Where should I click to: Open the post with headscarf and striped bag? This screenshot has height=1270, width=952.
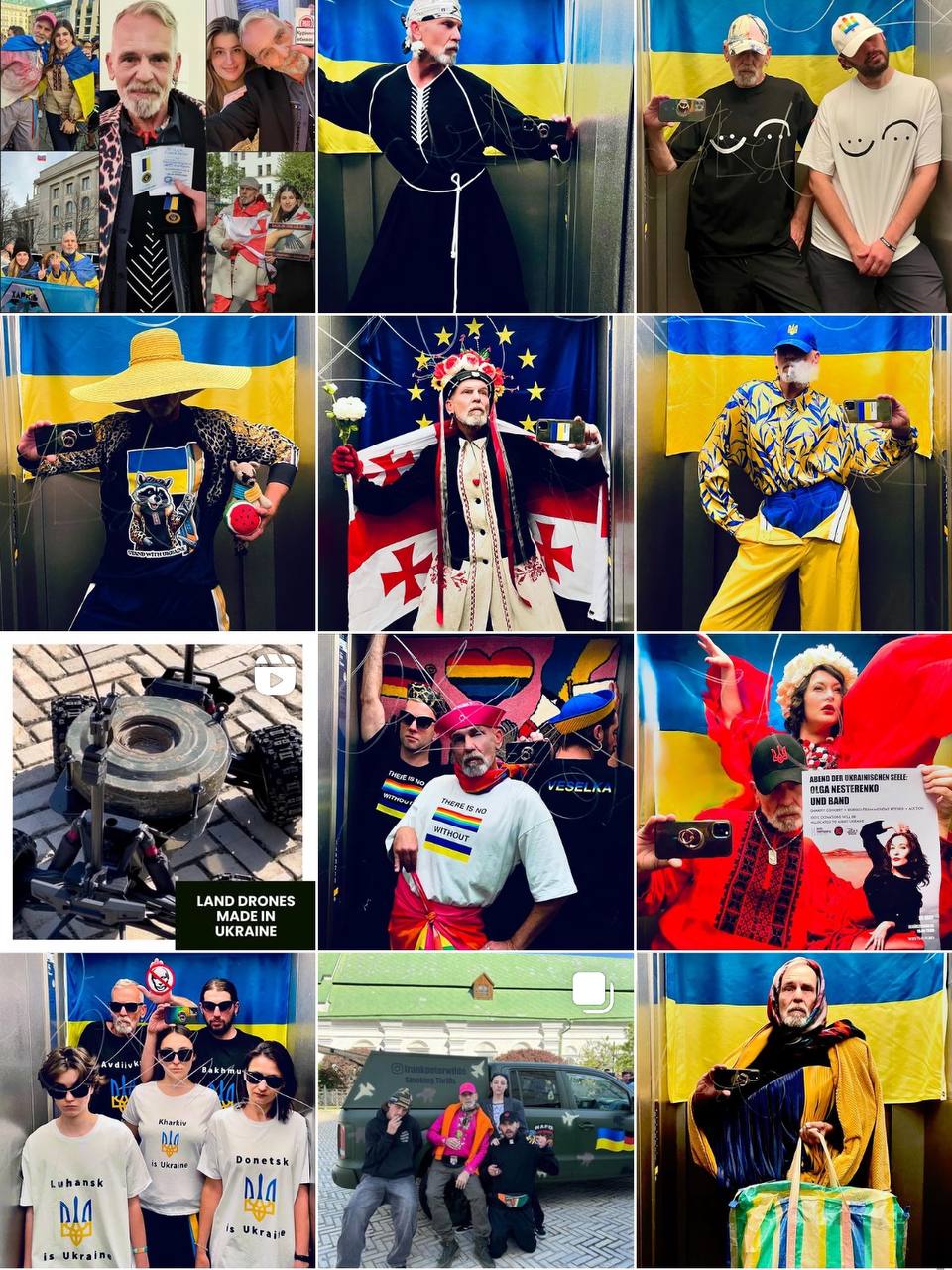click(x=793, y=1109)
